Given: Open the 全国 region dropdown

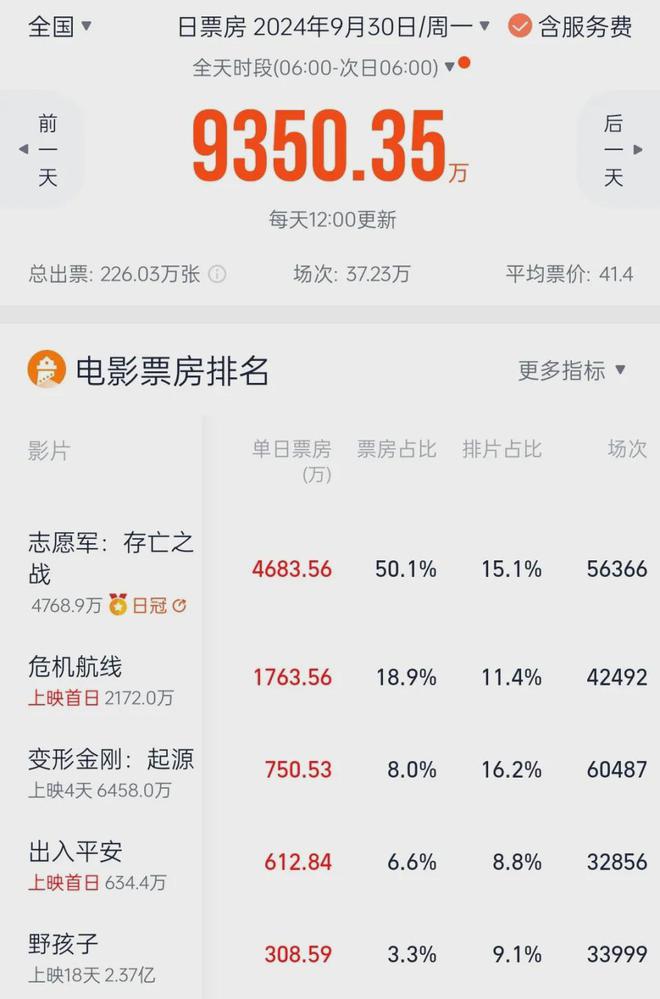Looking at the screenshot, I should coord(60,26).
